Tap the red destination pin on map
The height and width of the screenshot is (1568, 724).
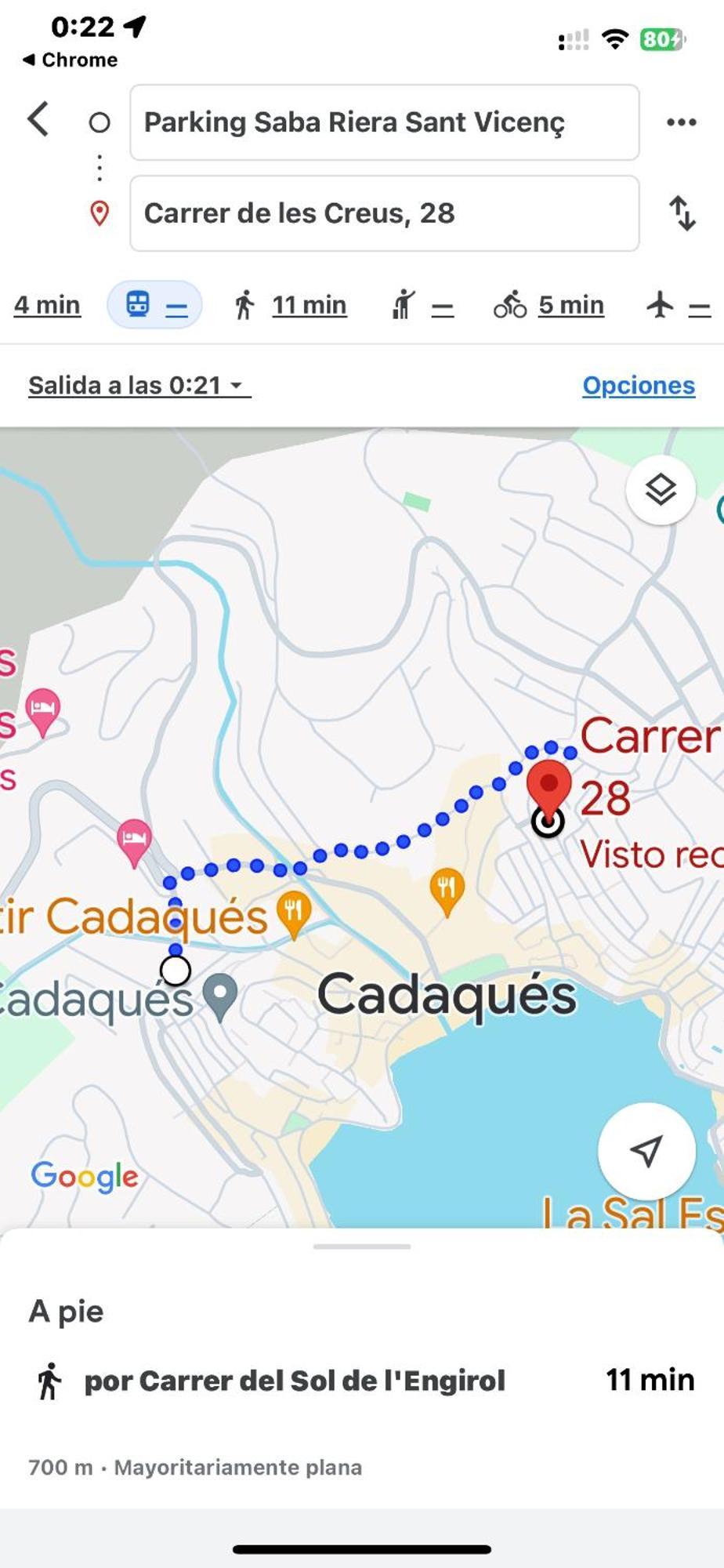pos(548,786)
